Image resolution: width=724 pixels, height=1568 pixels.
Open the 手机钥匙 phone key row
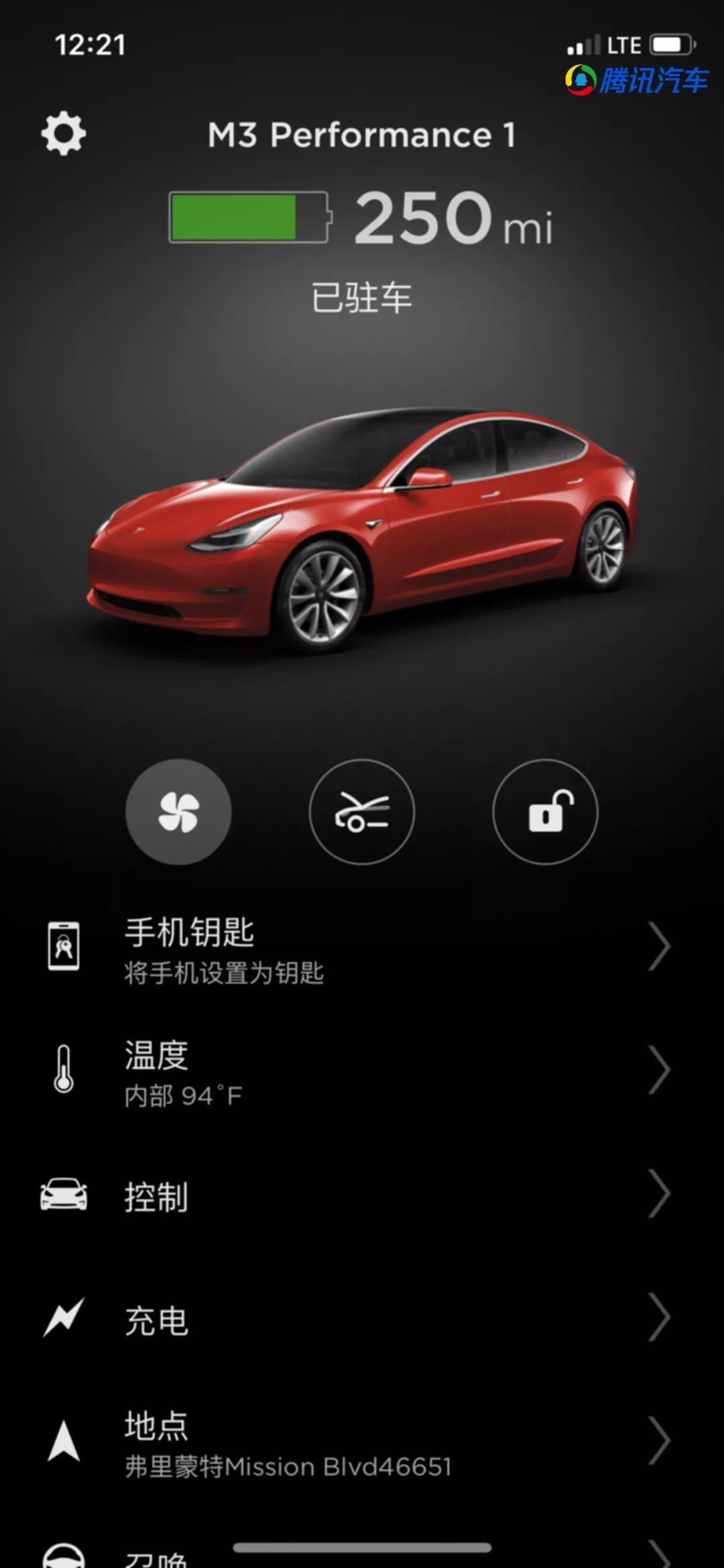[x=362, y=947]
